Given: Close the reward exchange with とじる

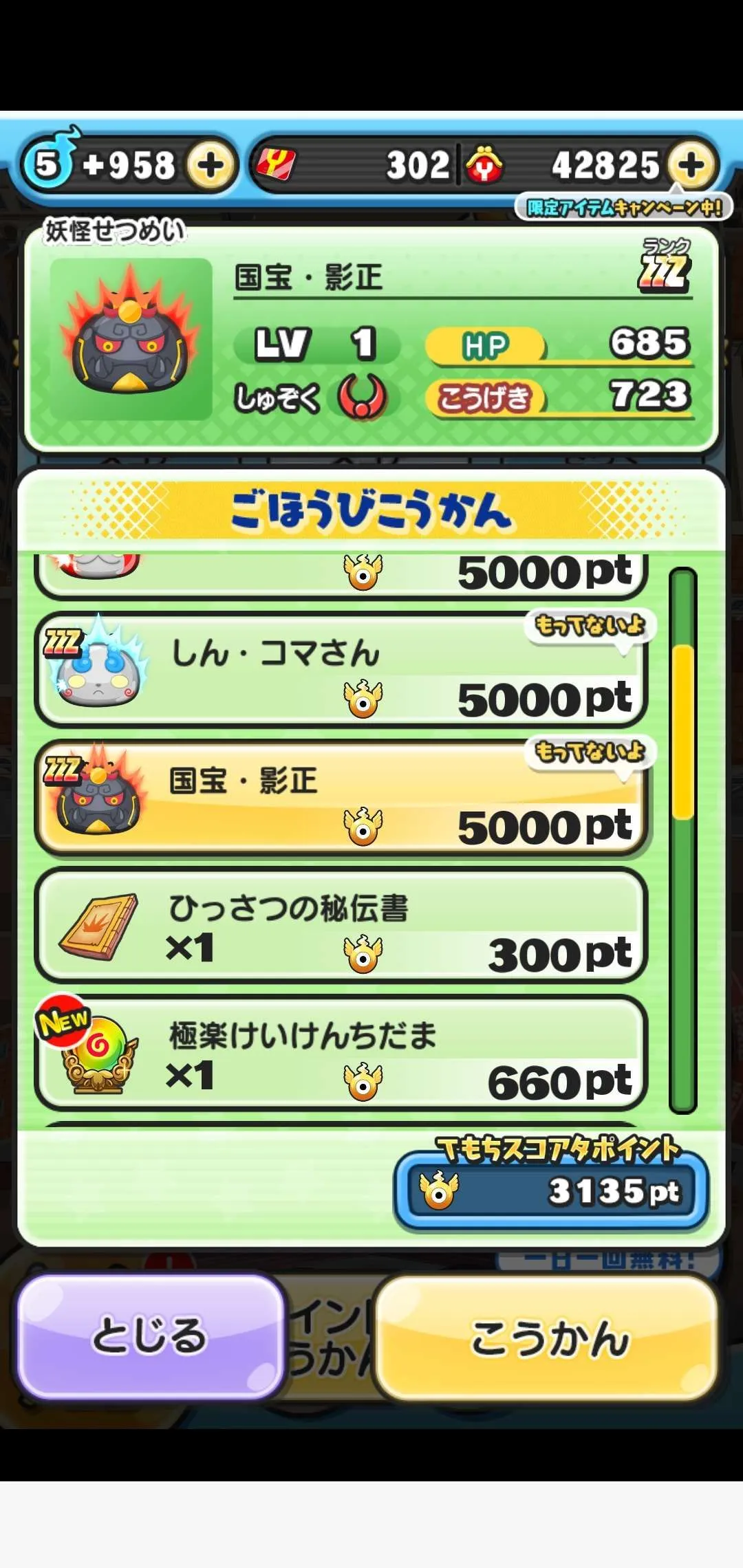Looking at the screenshot, I should coord(151,1337).
